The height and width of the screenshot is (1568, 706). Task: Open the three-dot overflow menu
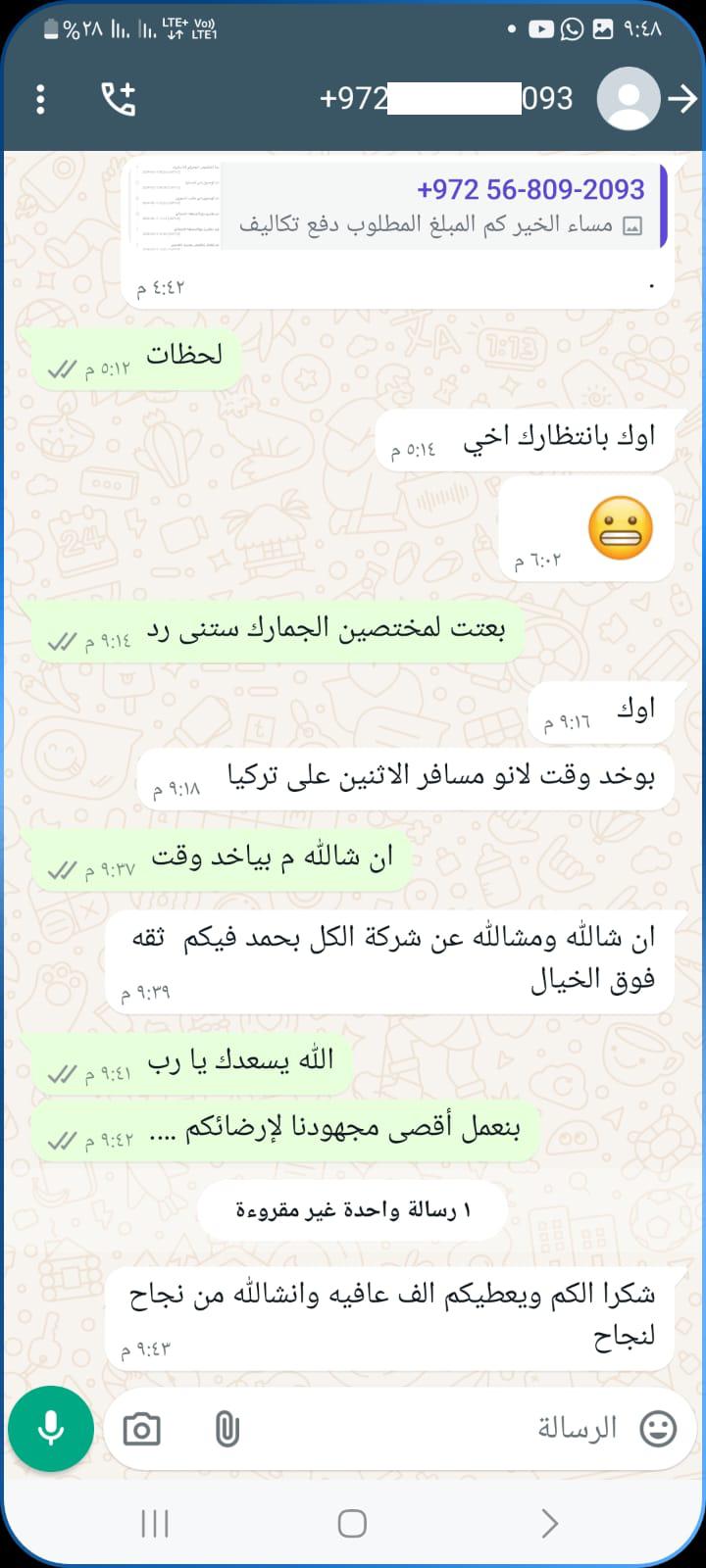pos(40,99)
